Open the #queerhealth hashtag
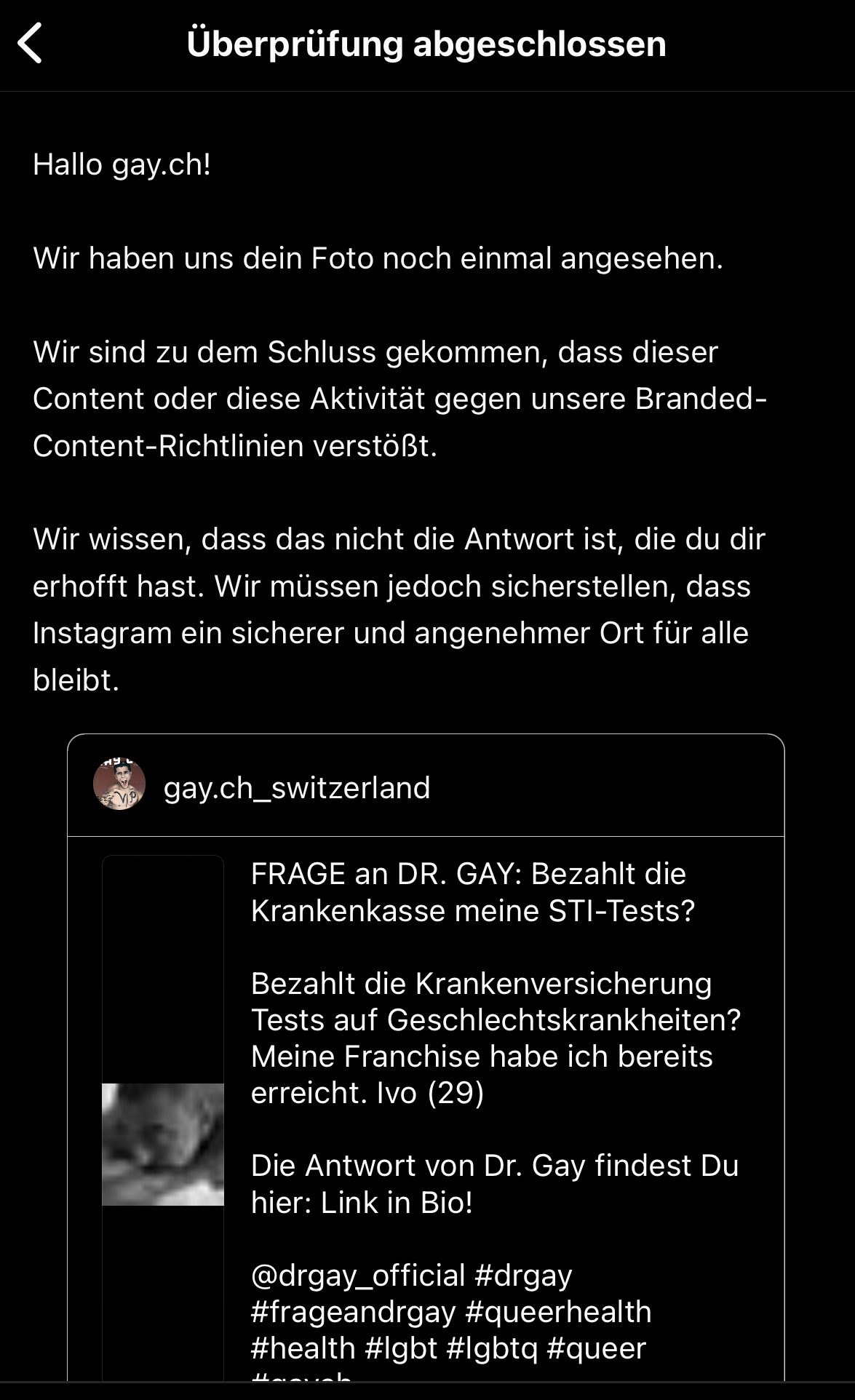Screen dimensions: 855x1400 pyautogui.click(x=557, y=1311)
